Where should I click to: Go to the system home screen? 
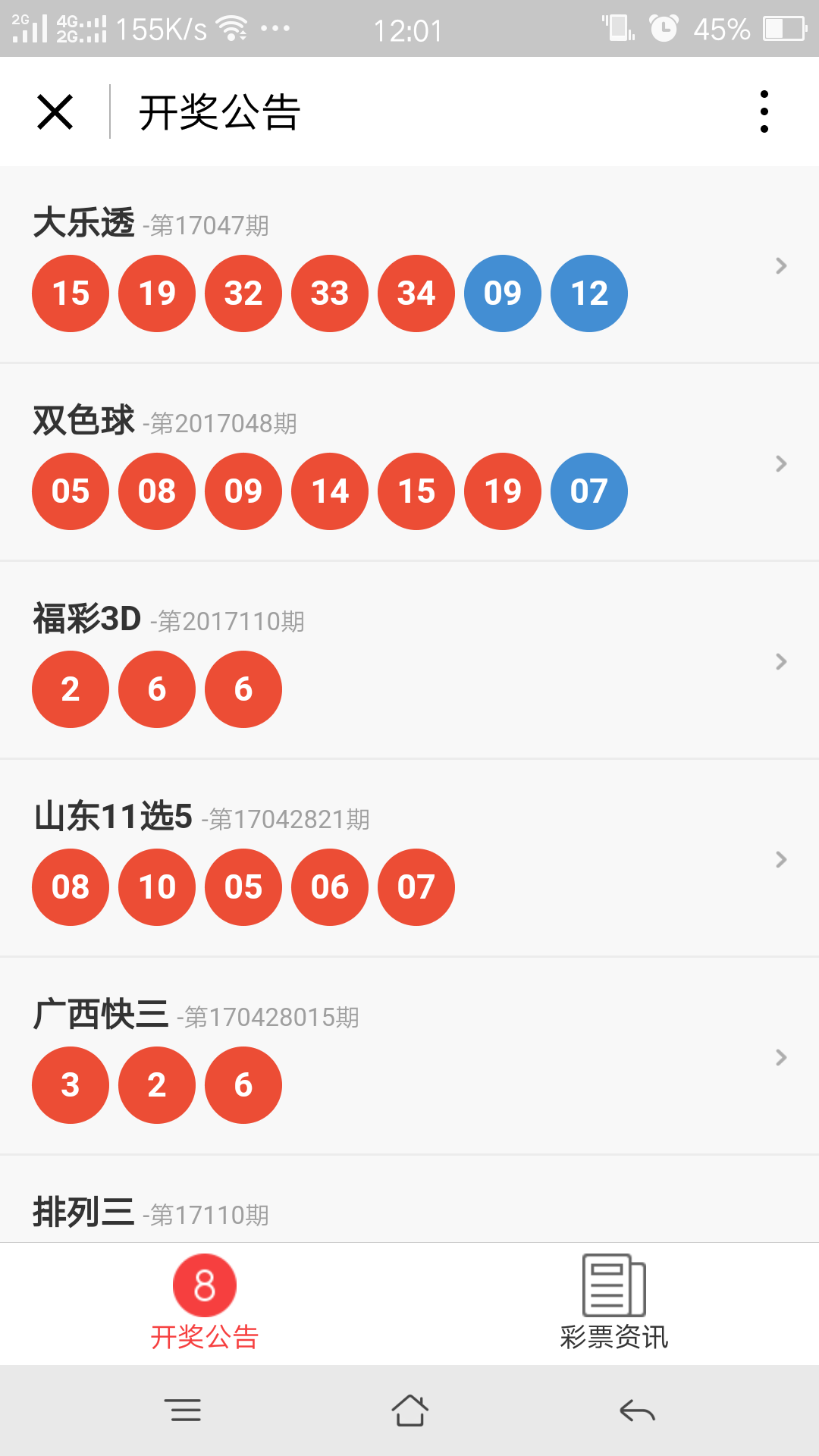click(x=409, y=1410)
